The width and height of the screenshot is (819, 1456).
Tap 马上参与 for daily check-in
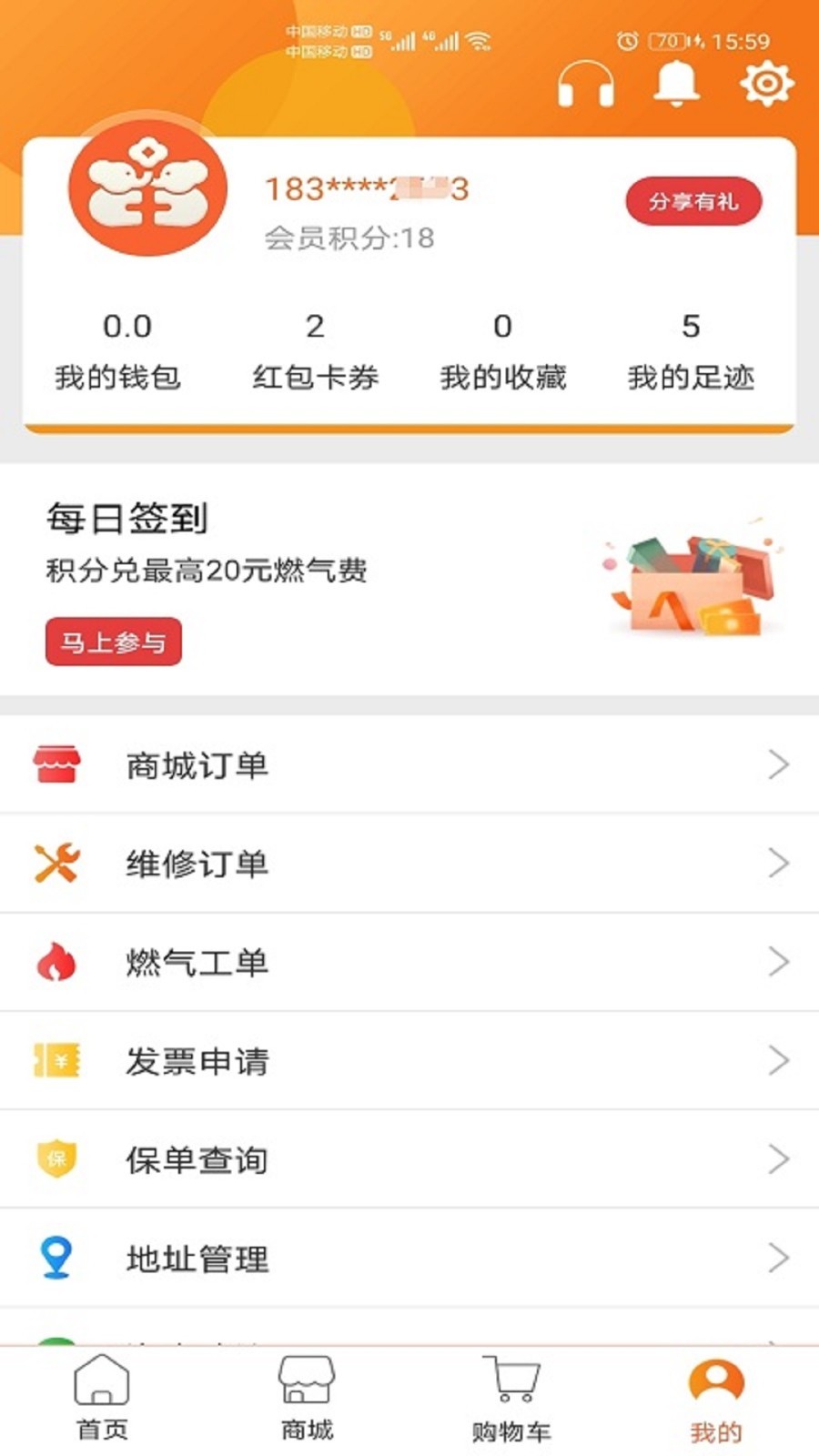click(x=114, y=642)
